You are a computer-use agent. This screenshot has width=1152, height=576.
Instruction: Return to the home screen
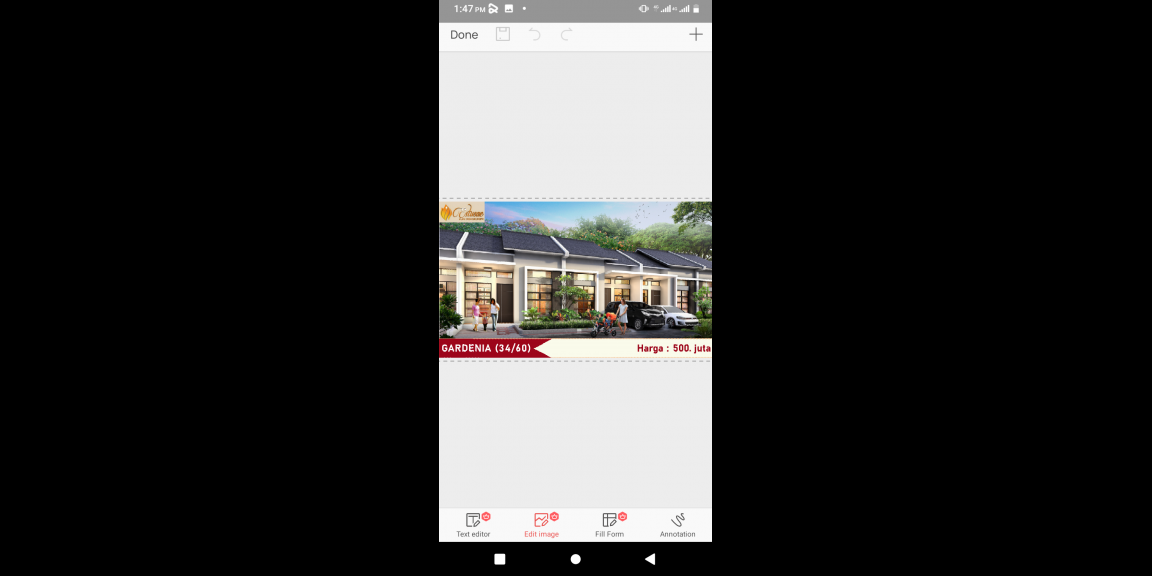pos(575,559)
